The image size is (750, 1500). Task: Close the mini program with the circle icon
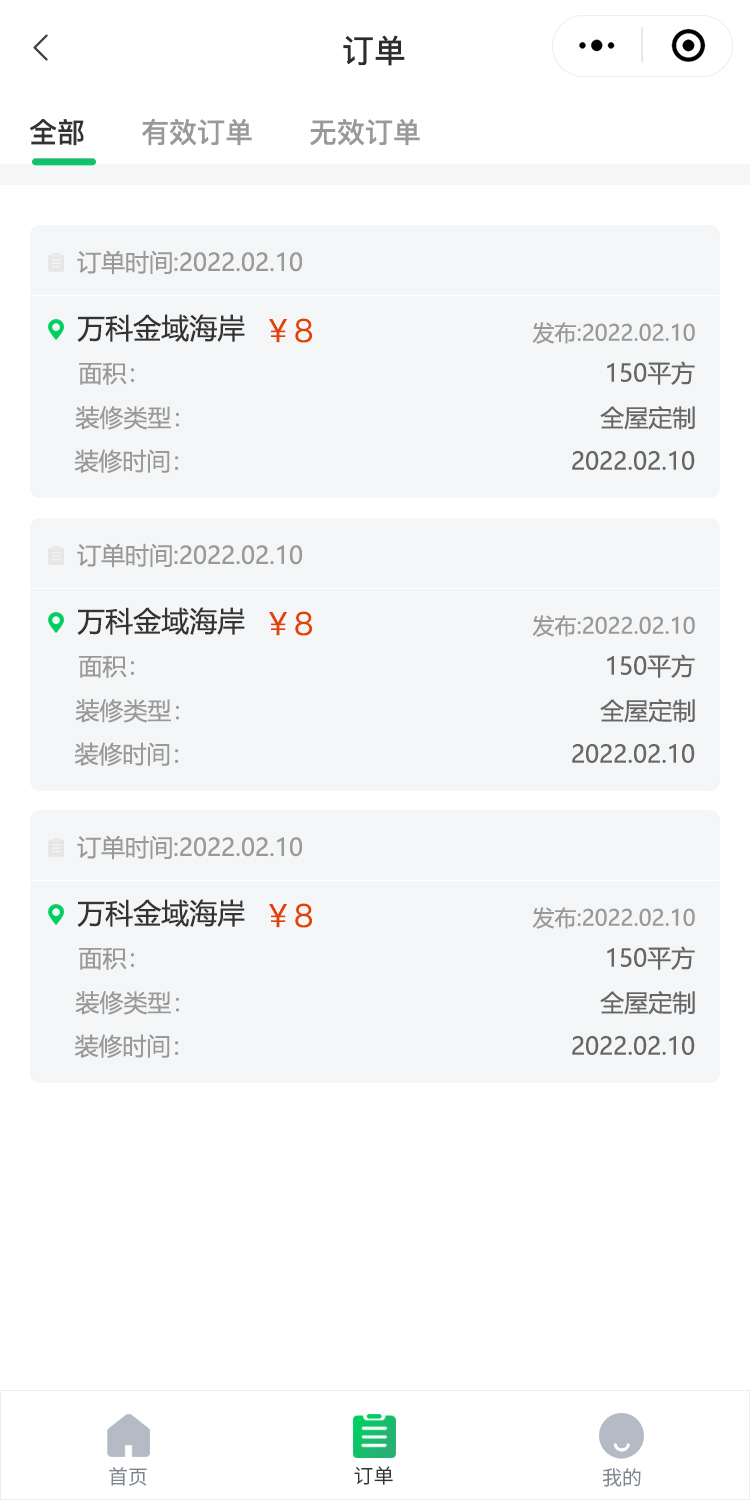(x=688, y=46)
